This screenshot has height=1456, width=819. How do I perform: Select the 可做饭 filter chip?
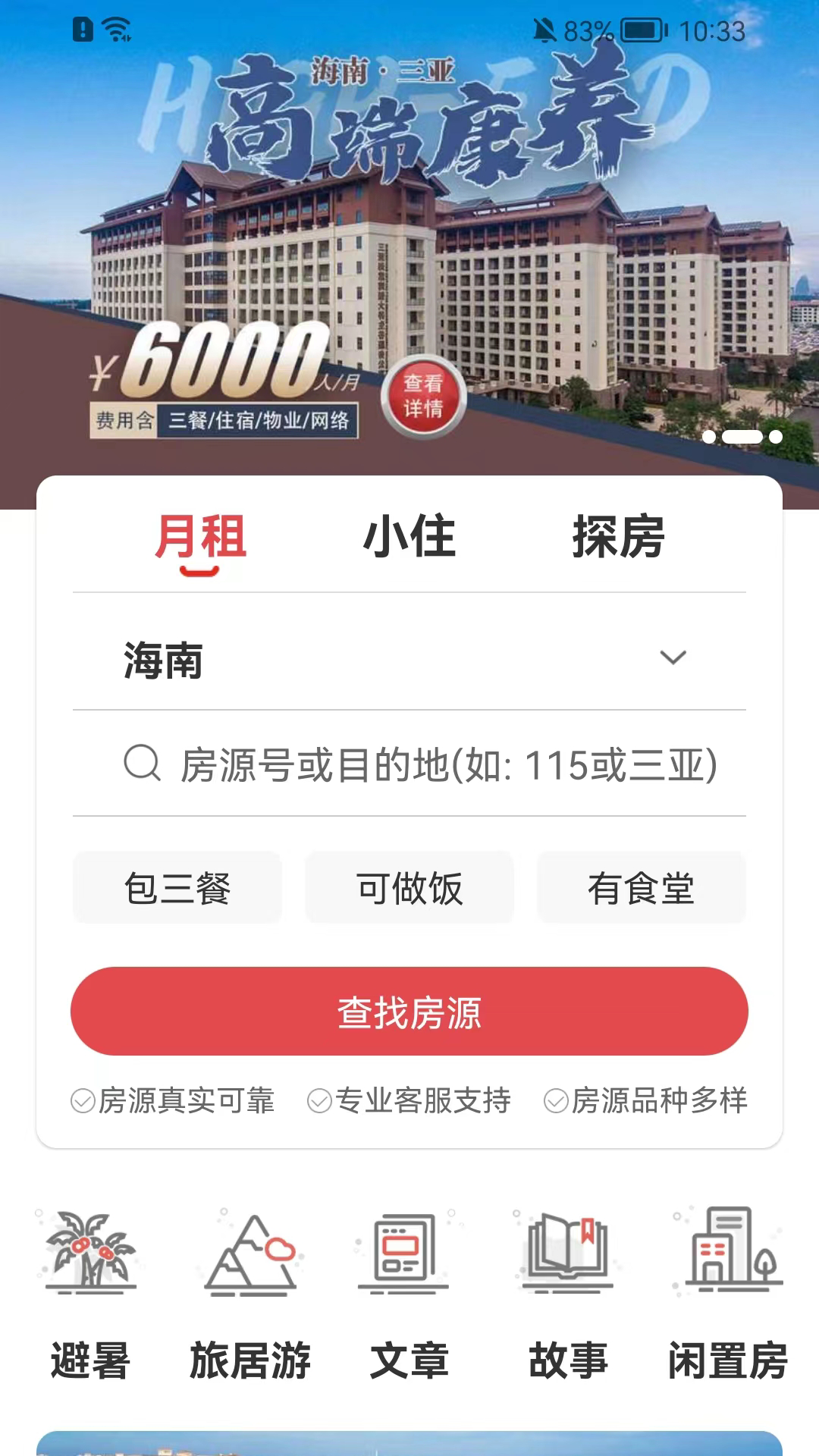(409, 887)
